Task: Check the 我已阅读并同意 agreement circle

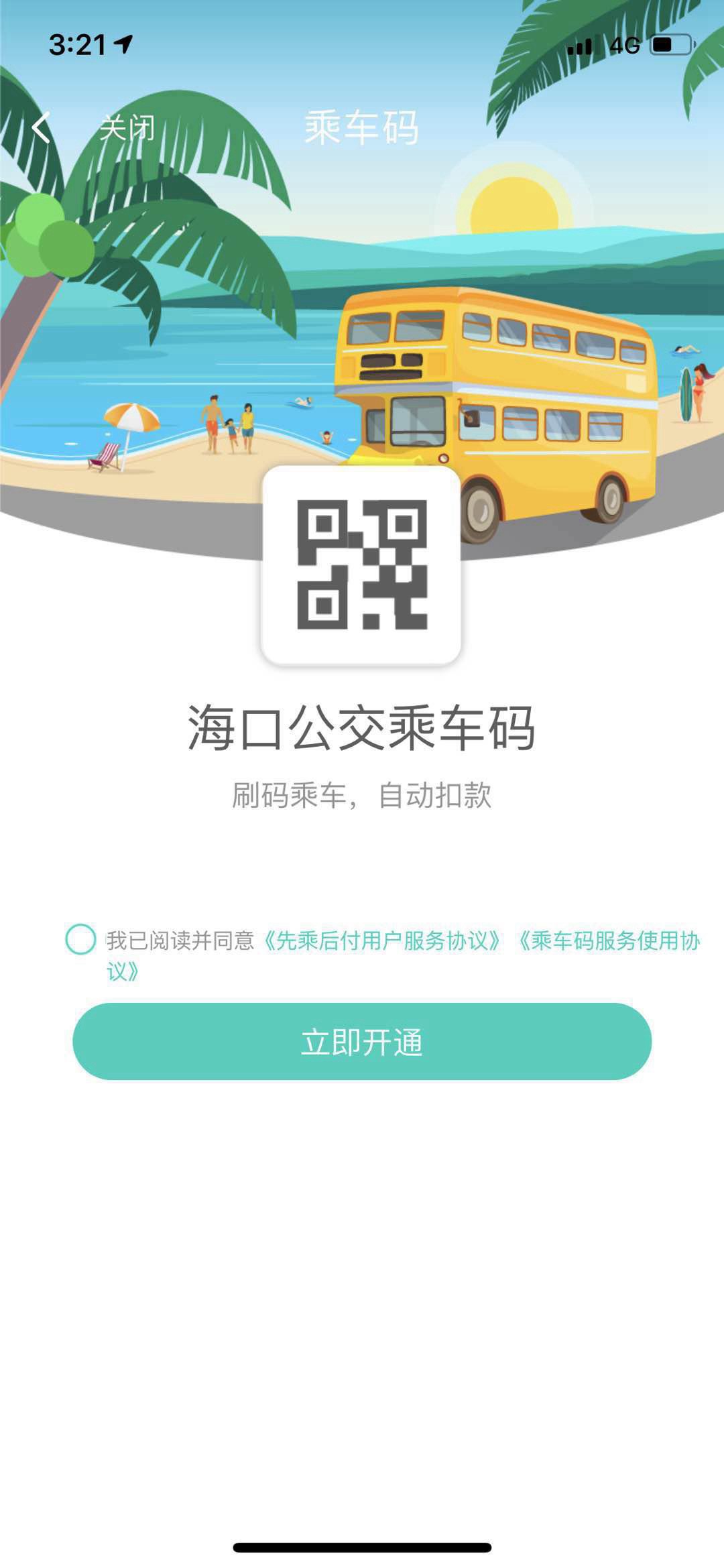Action: coord(80,939)
